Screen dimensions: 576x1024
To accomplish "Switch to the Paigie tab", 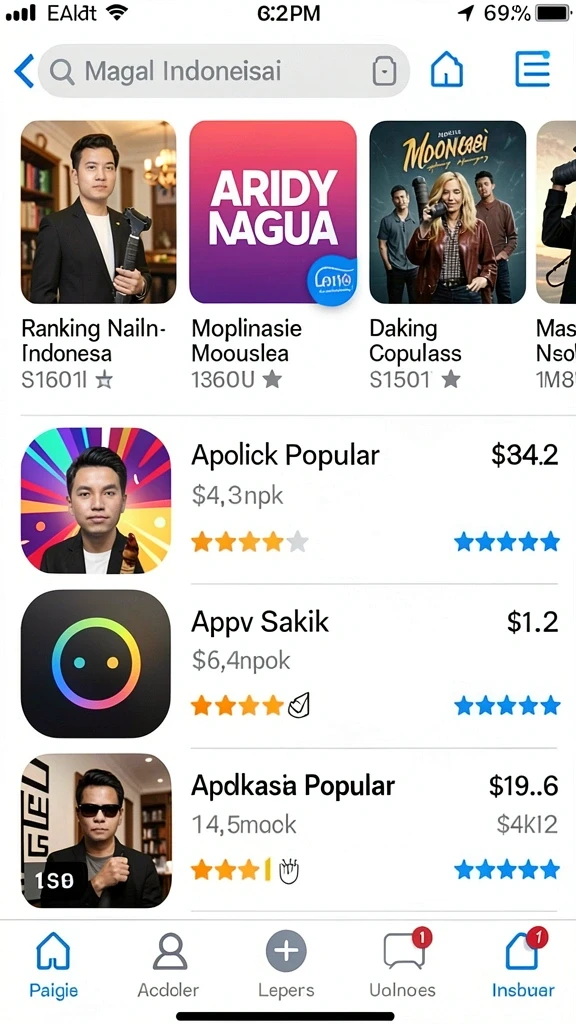I will pyautogui.click(x=54, y=965).
